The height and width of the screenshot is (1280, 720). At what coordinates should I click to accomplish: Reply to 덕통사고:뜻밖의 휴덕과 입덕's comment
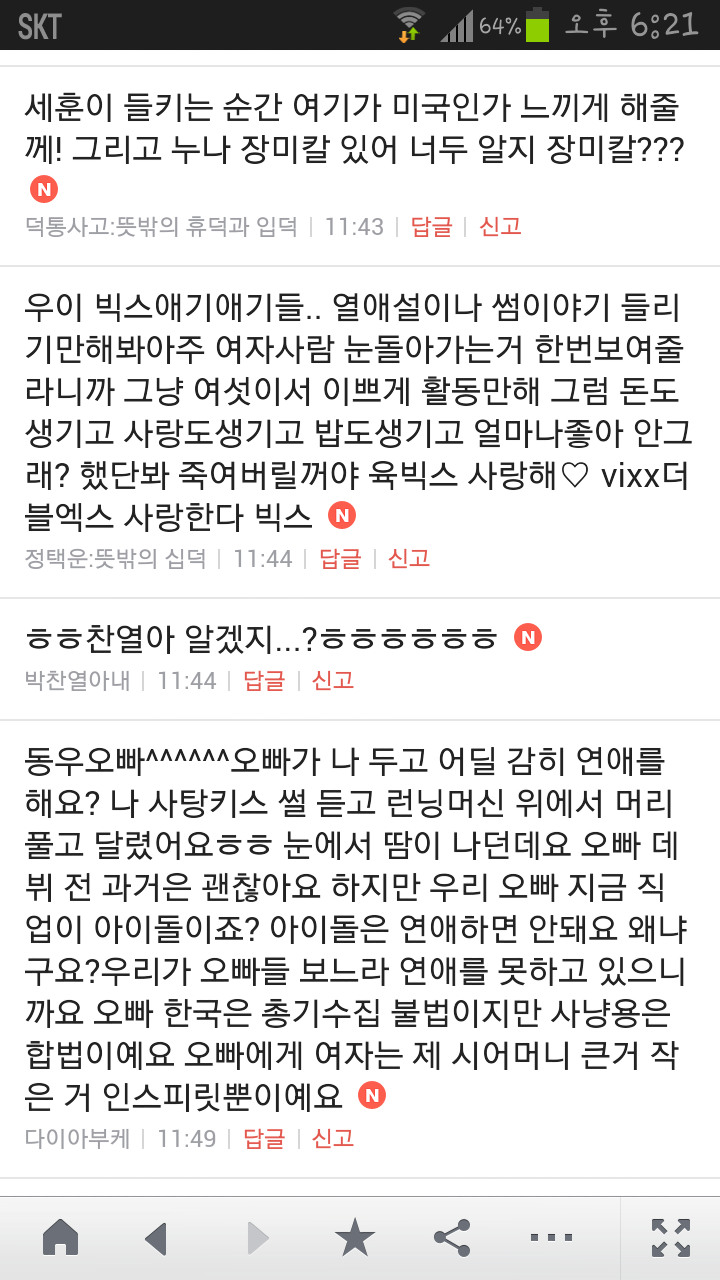coord(432,226)
